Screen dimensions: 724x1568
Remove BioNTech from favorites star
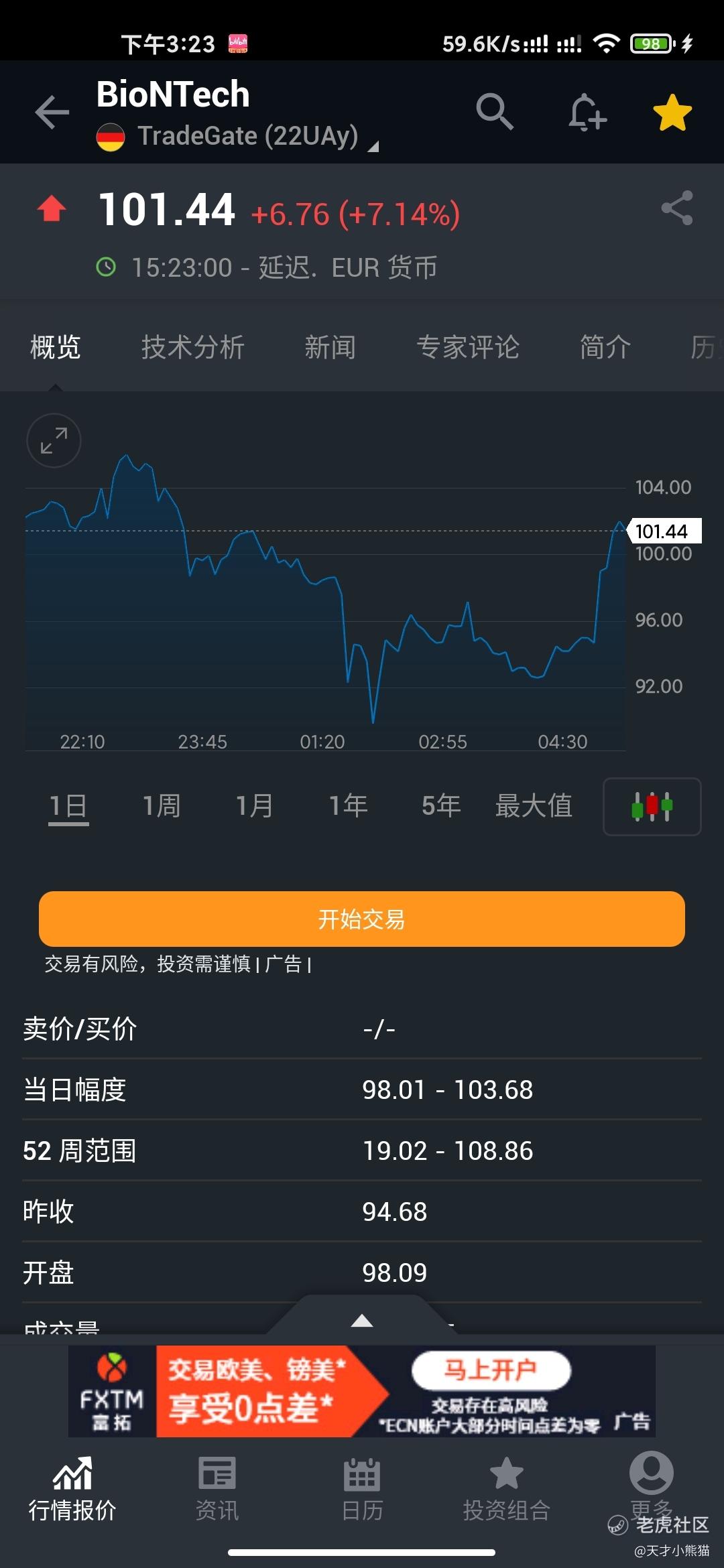point(672,113)
